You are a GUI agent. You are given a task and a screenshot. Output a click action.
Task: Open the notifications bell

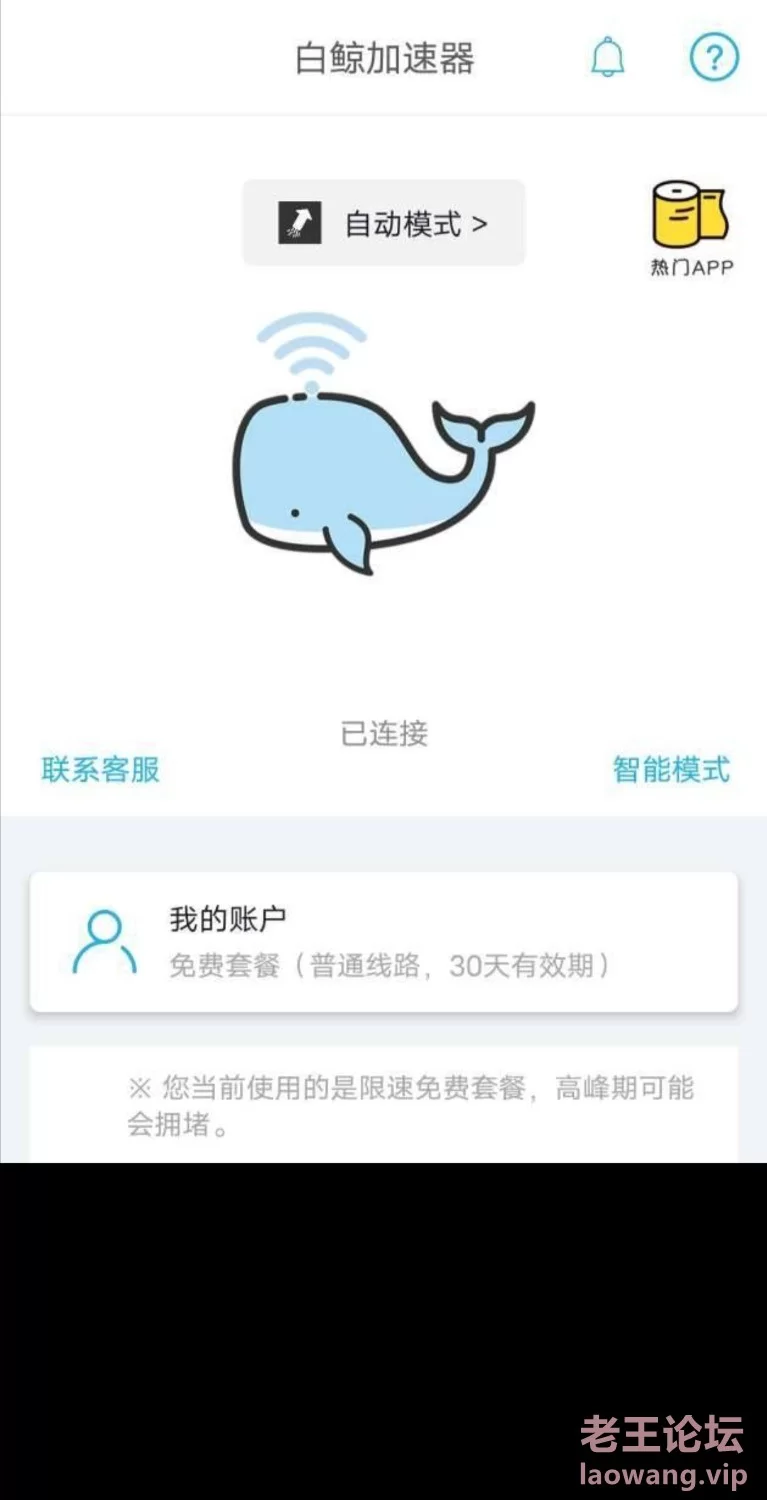(607, 57)
